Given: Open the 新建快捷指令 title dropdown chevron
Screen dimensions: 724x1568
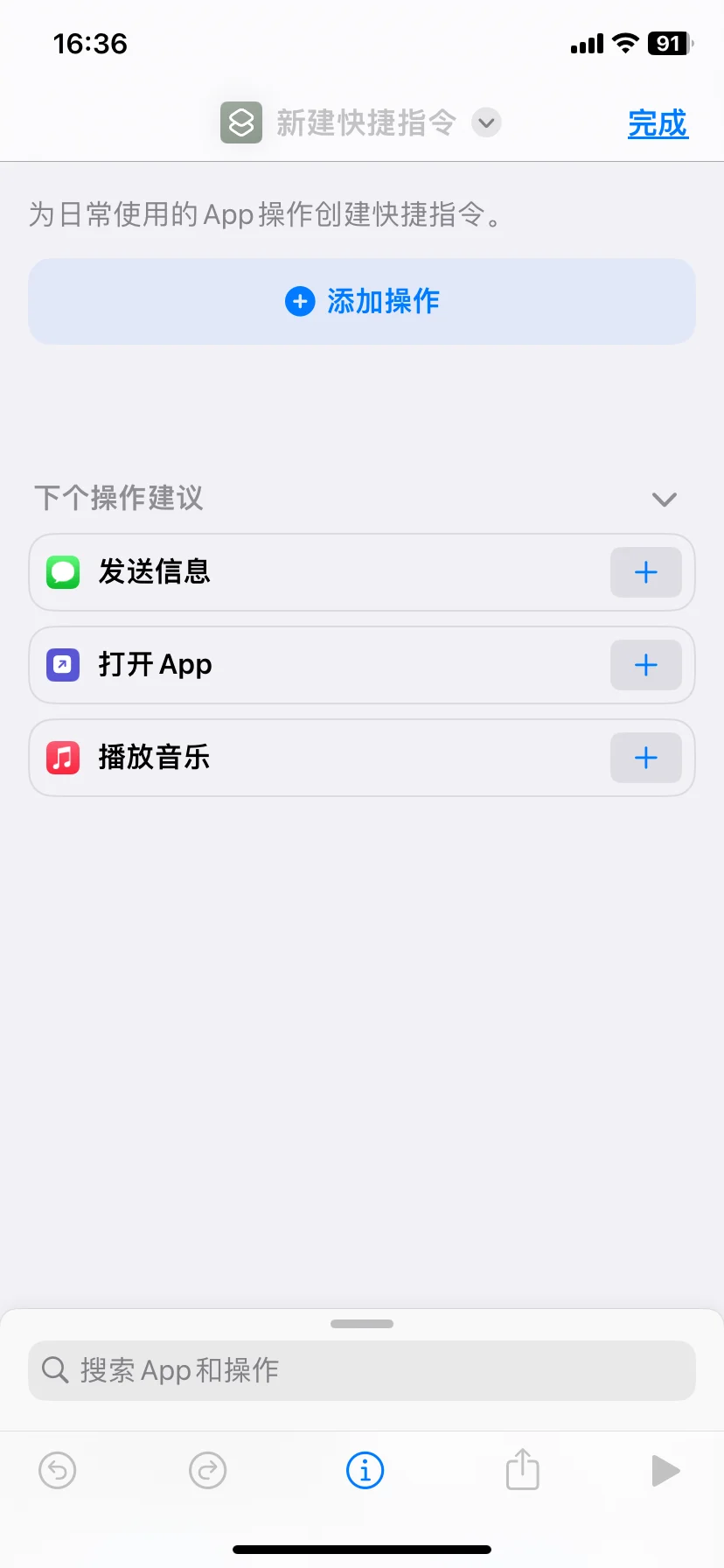Looking at the screenshot, I should pos(487,123).
